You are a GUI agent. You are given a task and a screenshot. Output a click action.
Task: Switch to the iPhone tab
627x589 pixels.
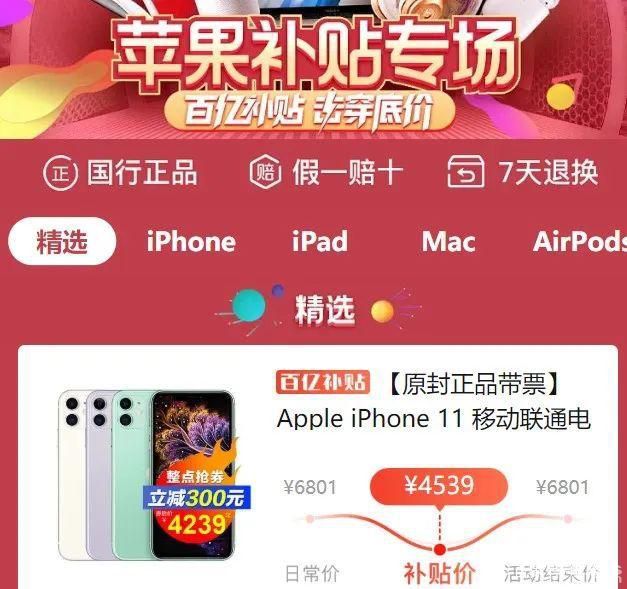191,241
